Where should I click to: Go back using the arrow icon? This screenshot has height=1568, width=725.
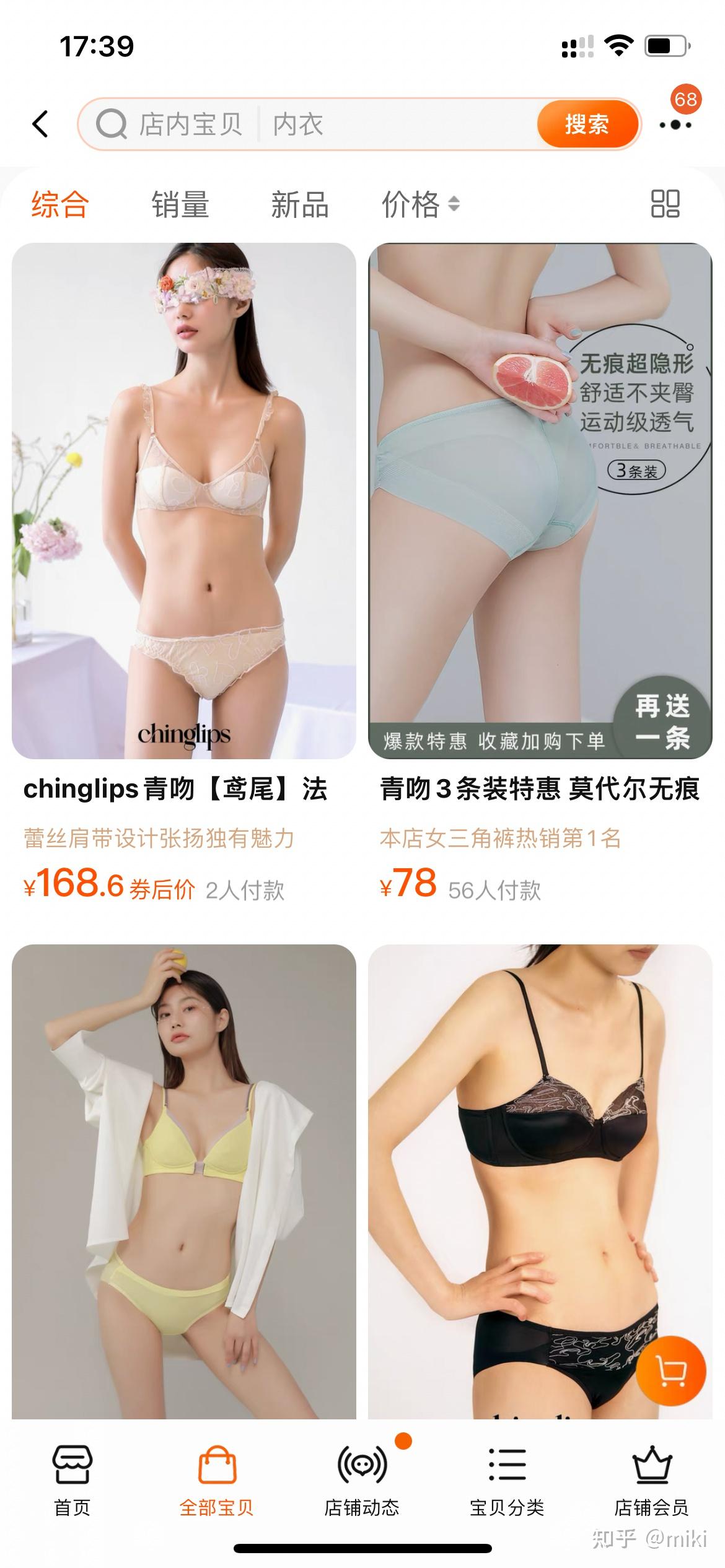coord(40,124)
